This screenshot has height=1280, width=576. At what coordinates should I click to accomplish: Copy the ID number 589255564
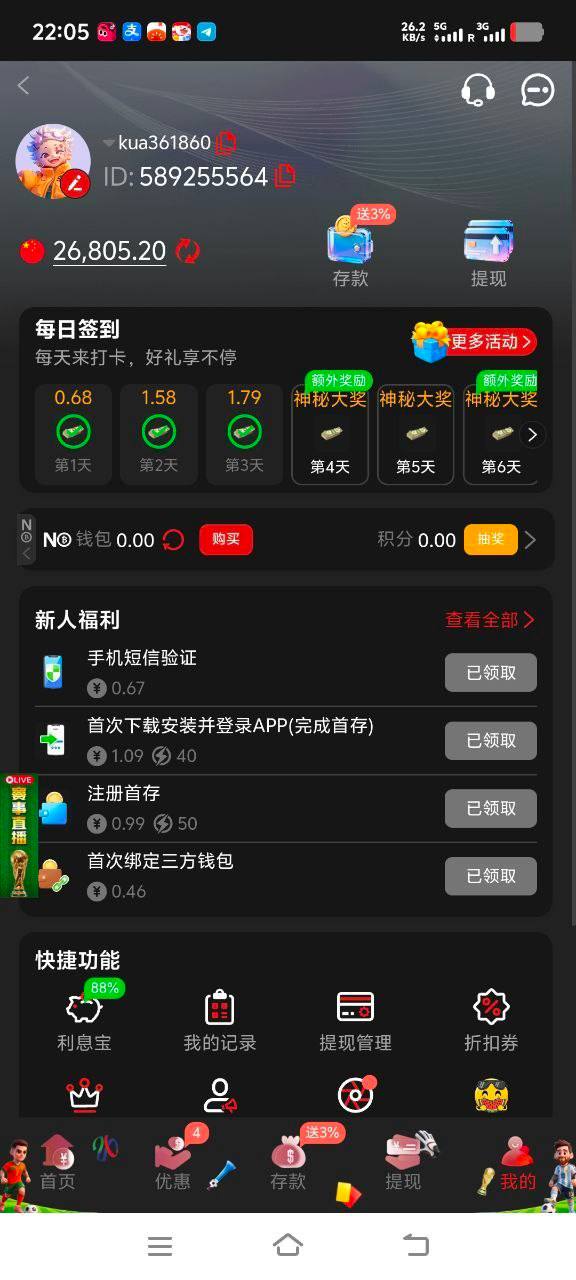[x=286, y=177]
